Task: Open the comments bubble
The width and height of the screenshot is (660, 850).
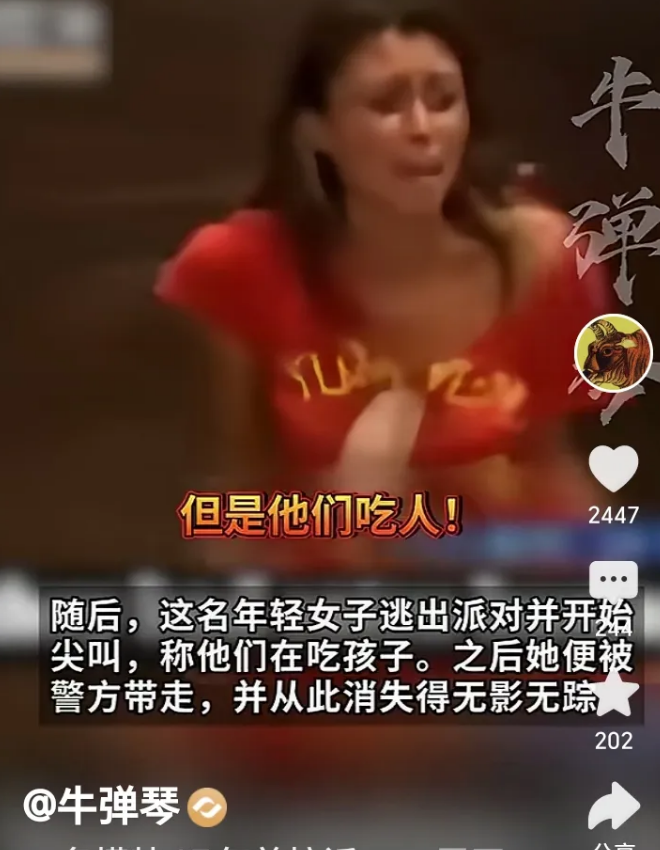Action: (x=613, y=580)
